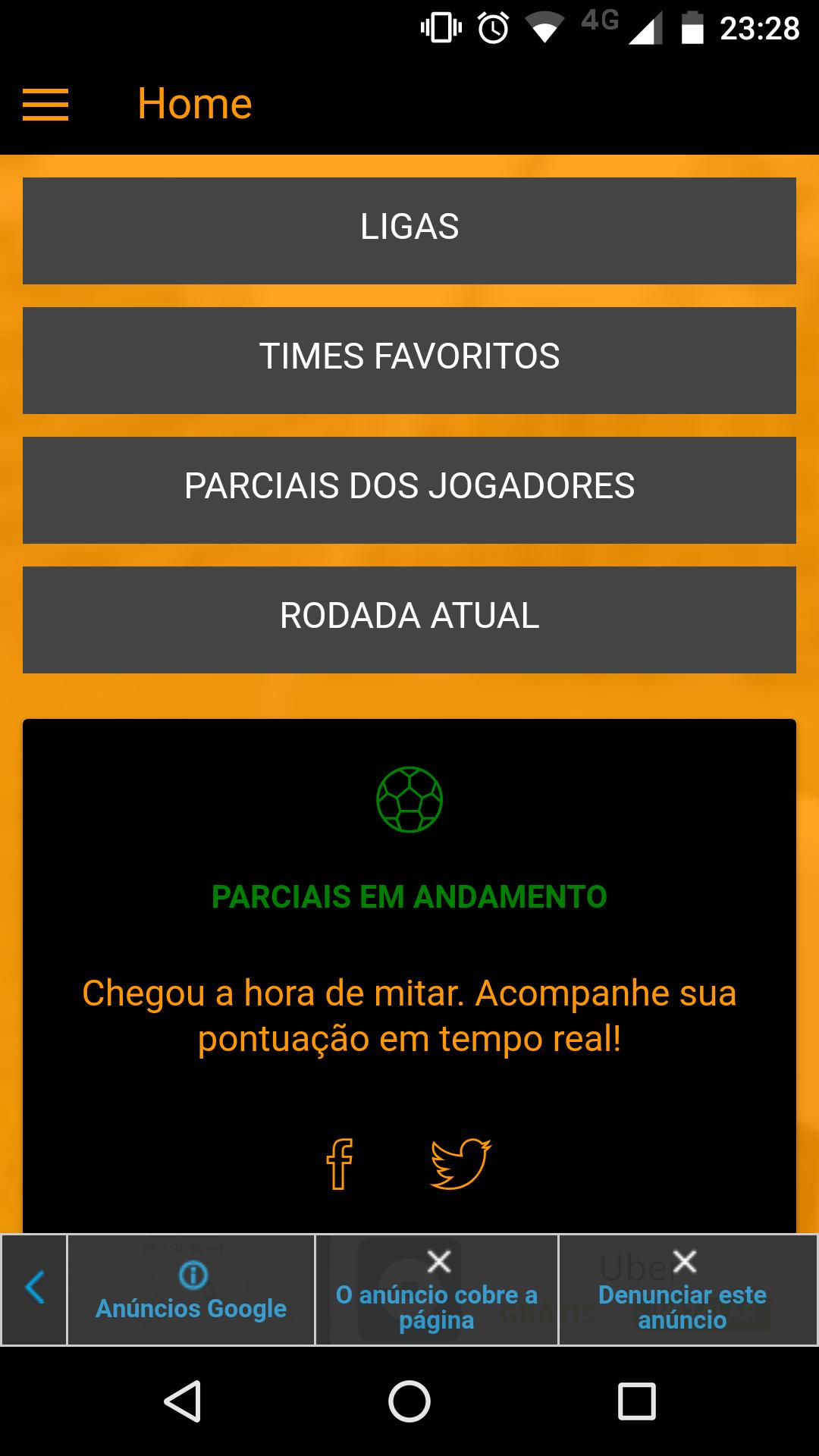The height and width of the screenshot is (1456, 819).
Task: Tap the PARCIAIS EM ANDAMENTO heading
Action: pyautogui.click(x=409, y=898)
